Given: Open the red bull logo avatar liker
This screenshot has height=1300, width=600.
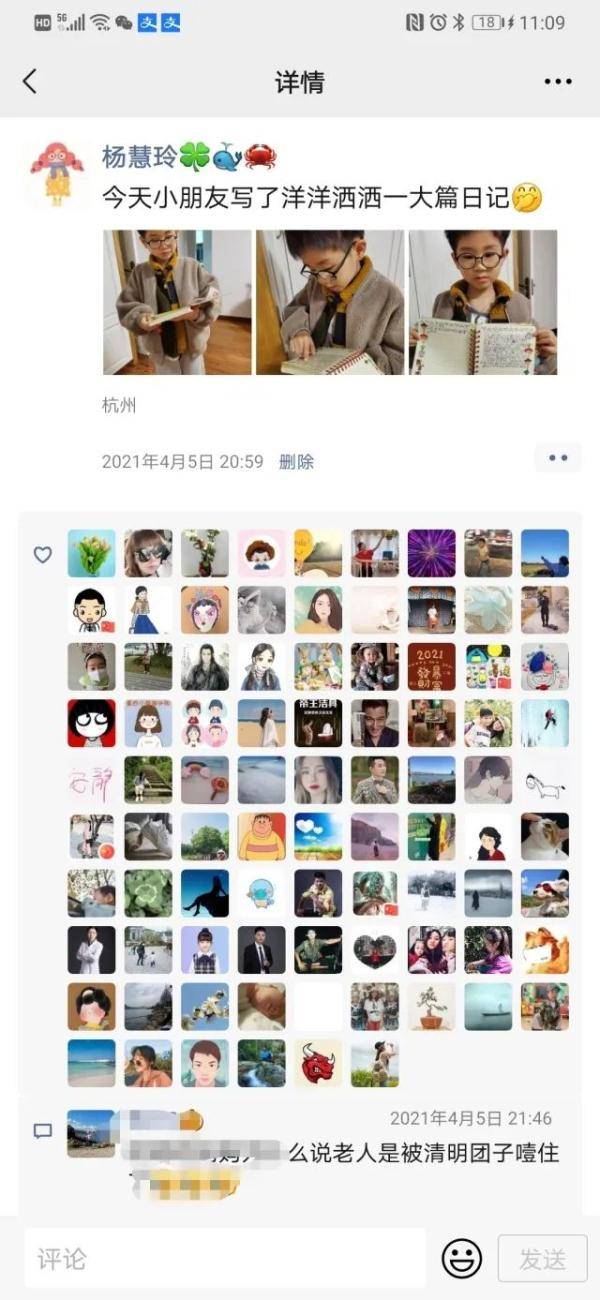Looking at the screenshot, I should [318, 1063].
